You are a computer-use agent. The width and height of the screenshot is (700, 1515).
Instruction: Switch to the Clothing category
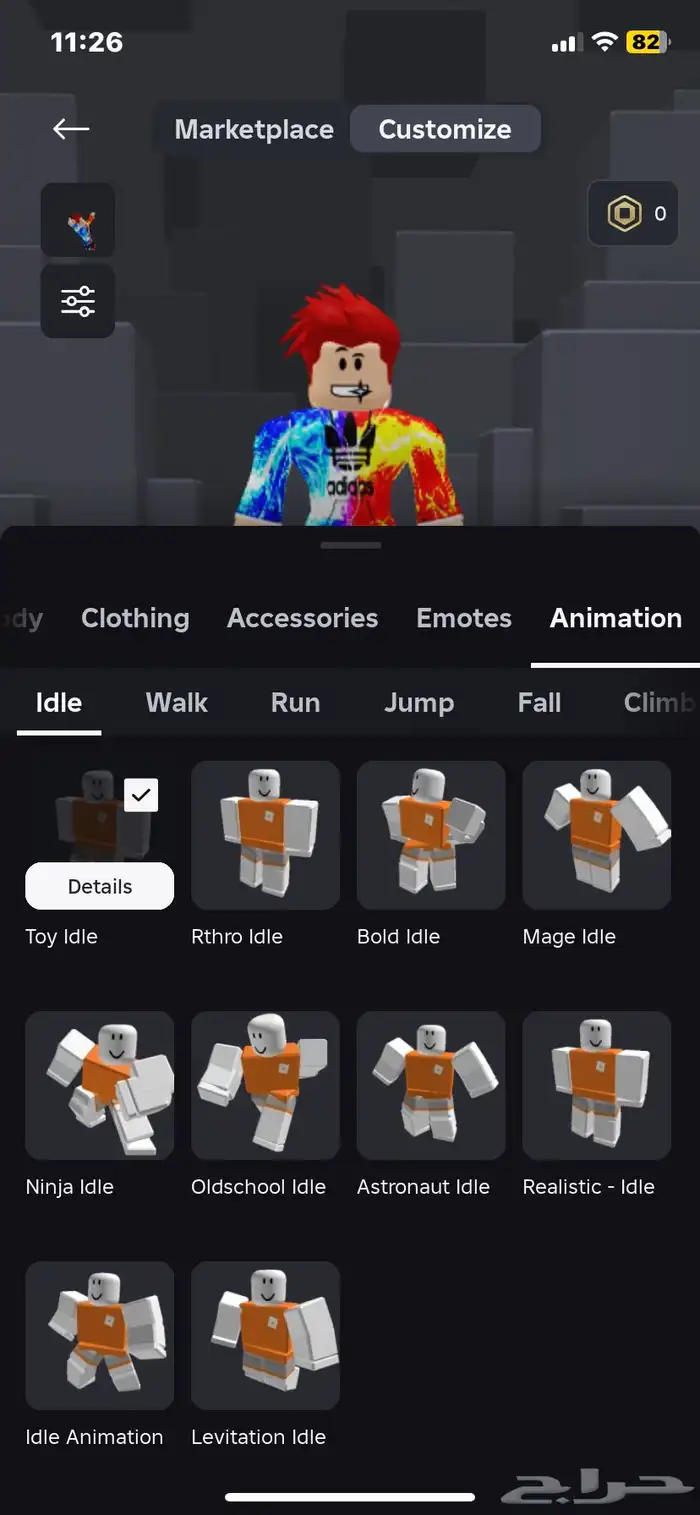(135, 618)
